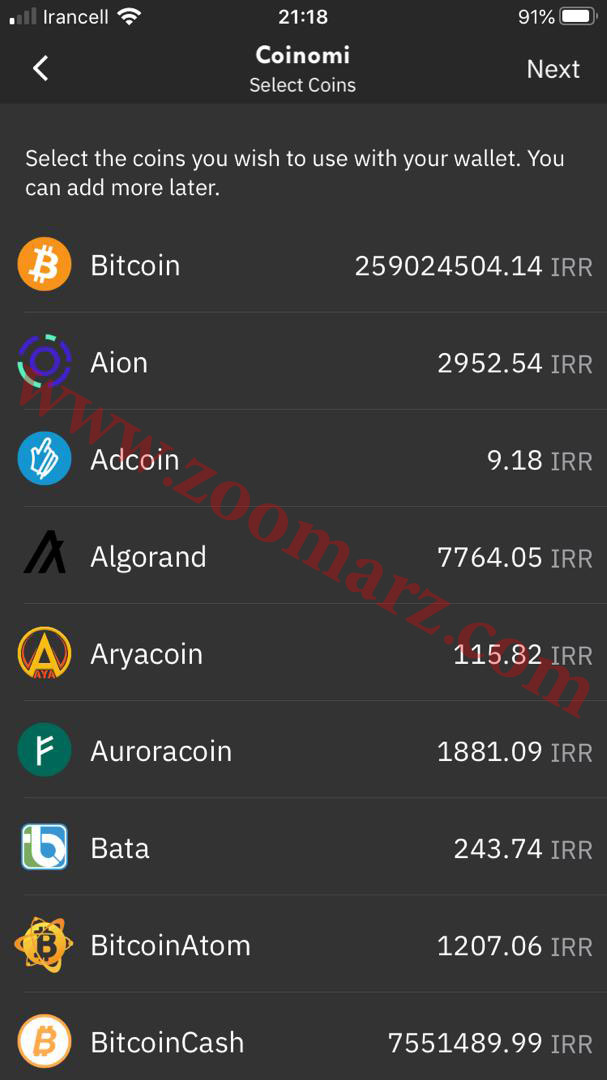Screen dimensions: 607x1080
Task: Select the Adcoin row
Action: coord(303,459)
